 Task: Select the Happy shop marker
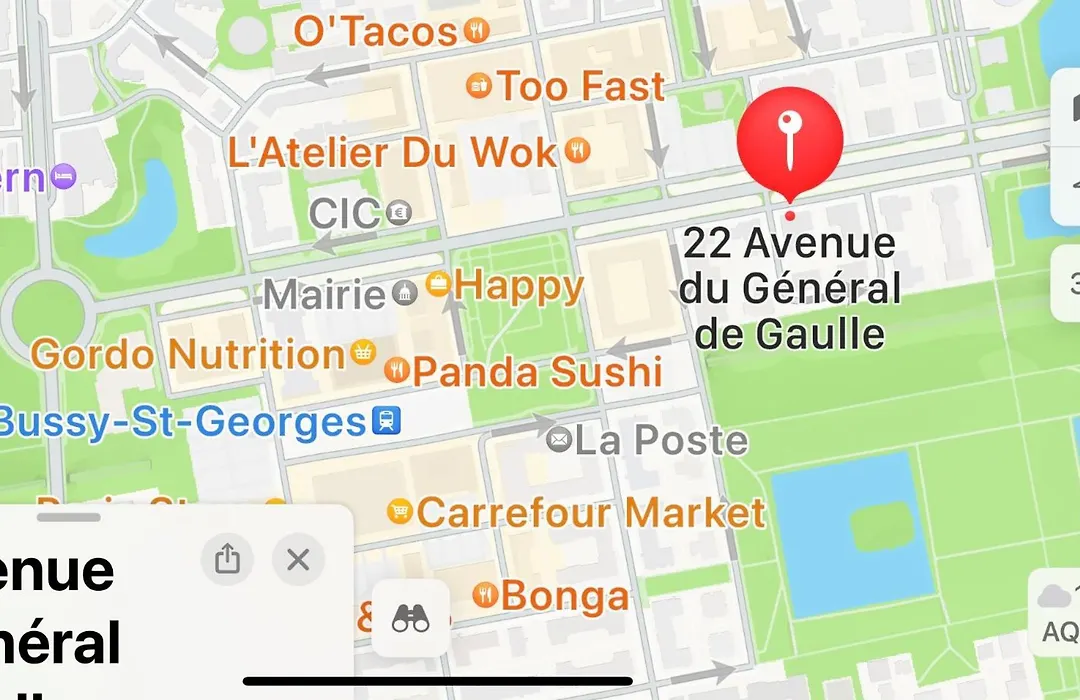tap(438, 284)
